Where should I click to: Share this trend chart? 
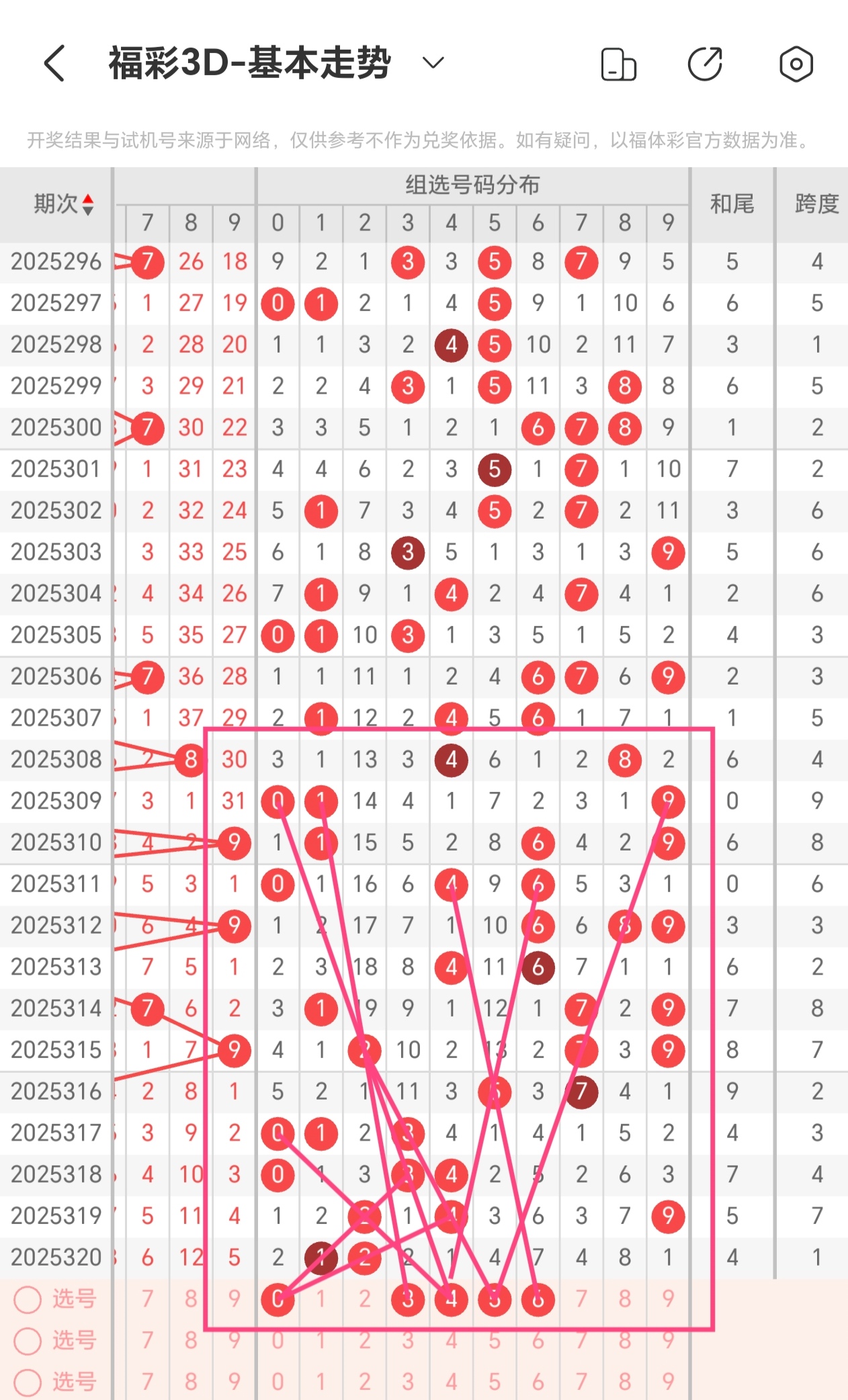pyautogui.click(x=705, y=64)
